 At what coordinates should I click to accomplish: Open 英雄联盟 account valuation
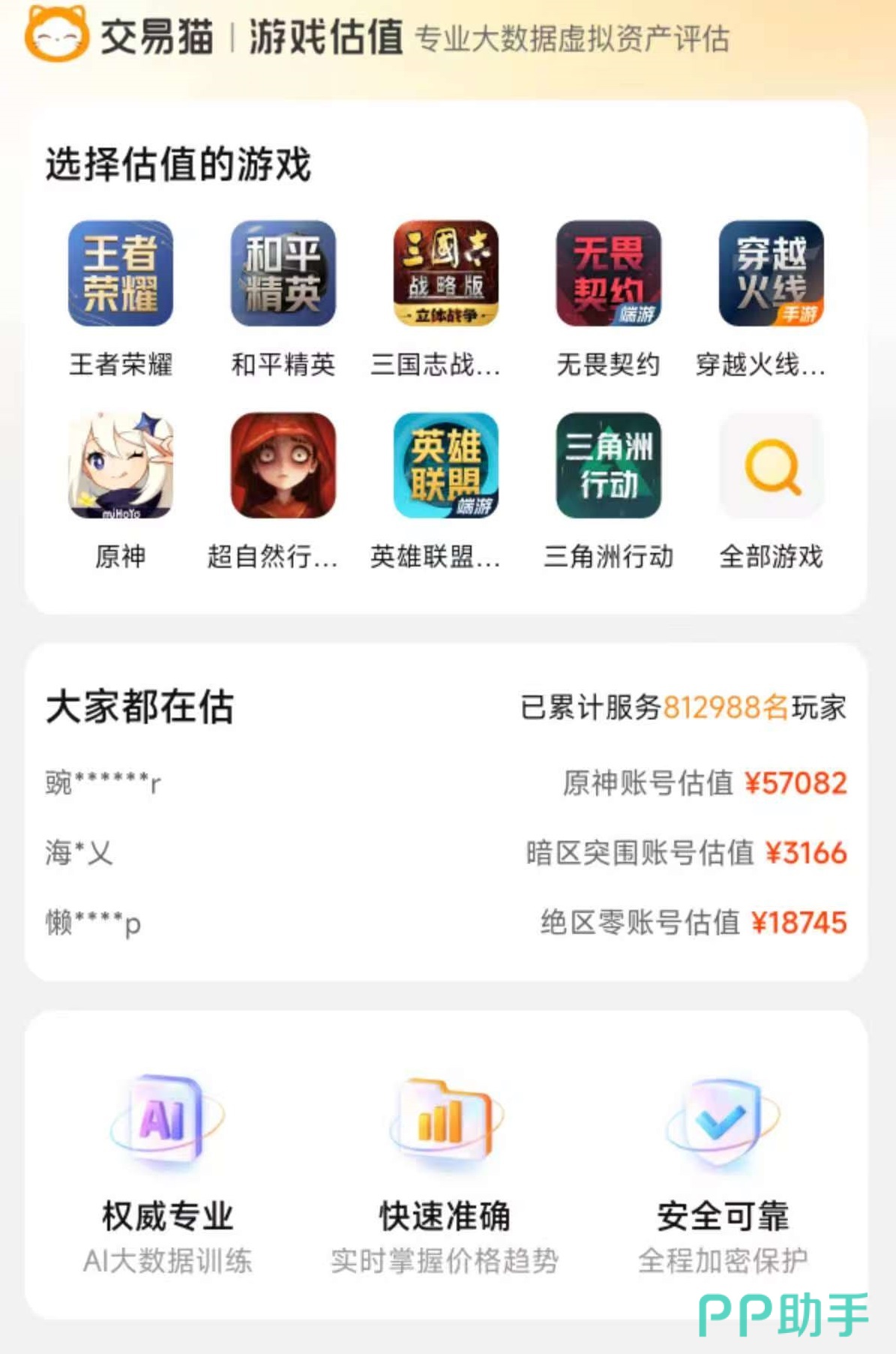(445, 466)
